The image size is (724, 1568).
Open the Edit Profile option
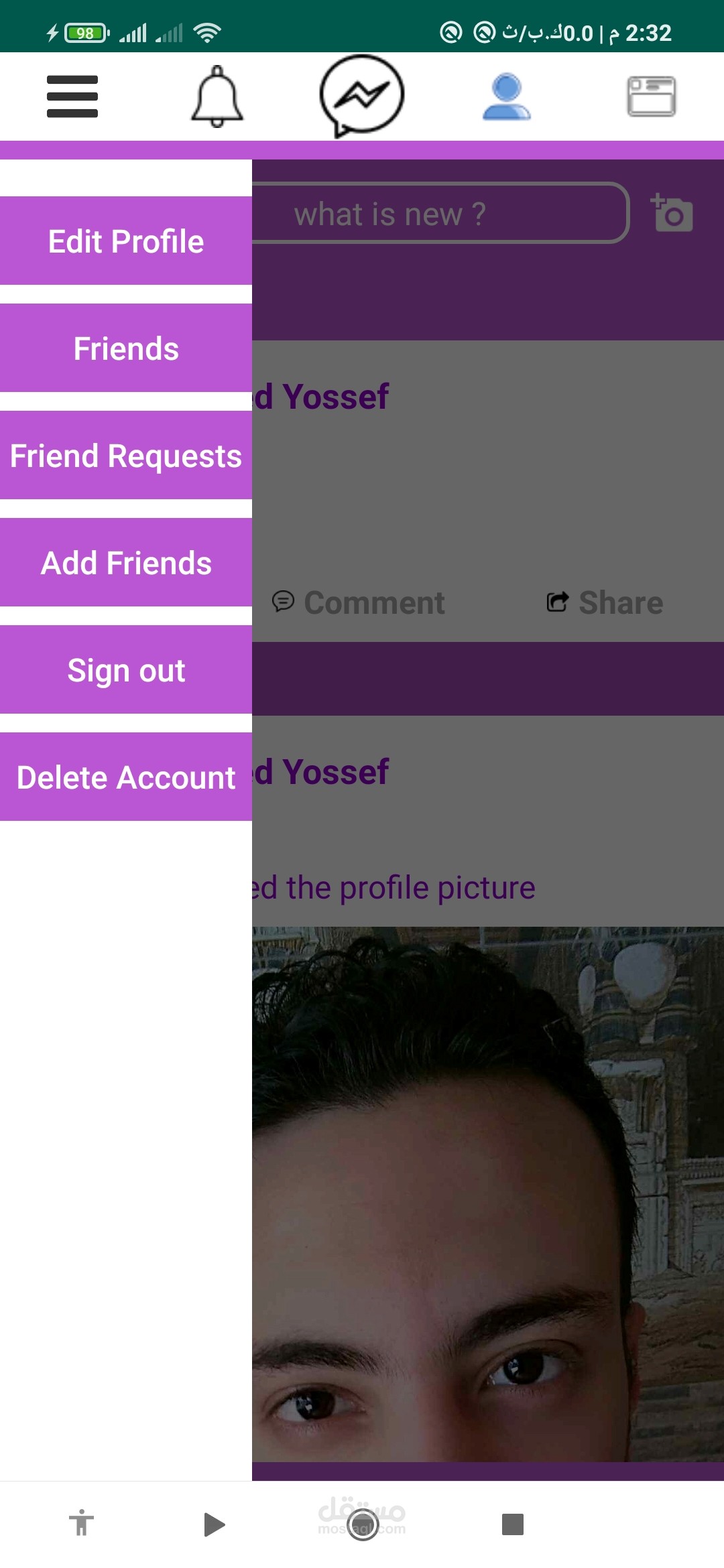pos(126,241)
